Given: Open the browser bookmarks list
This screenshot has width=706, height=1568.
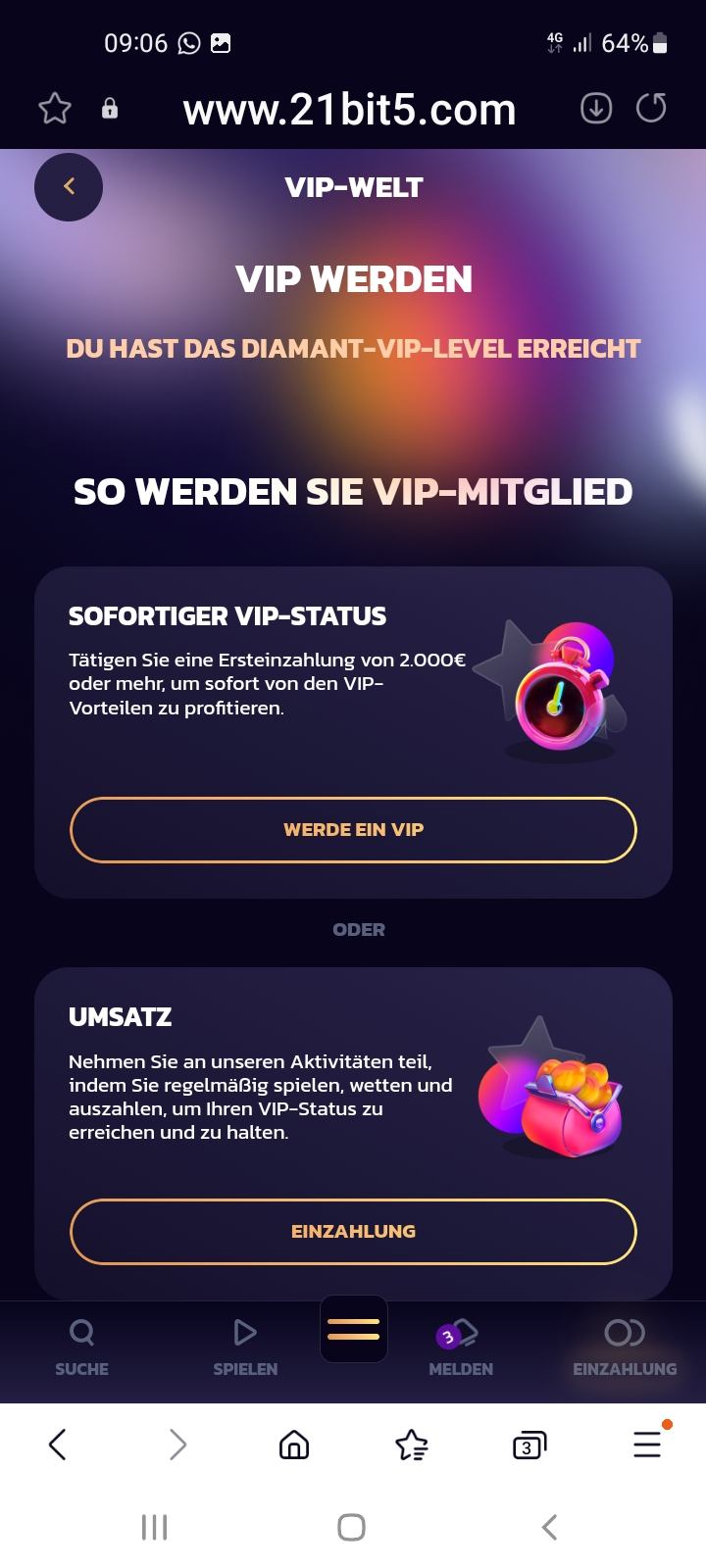Looking at the screenshot, I should pos(412,1445).
